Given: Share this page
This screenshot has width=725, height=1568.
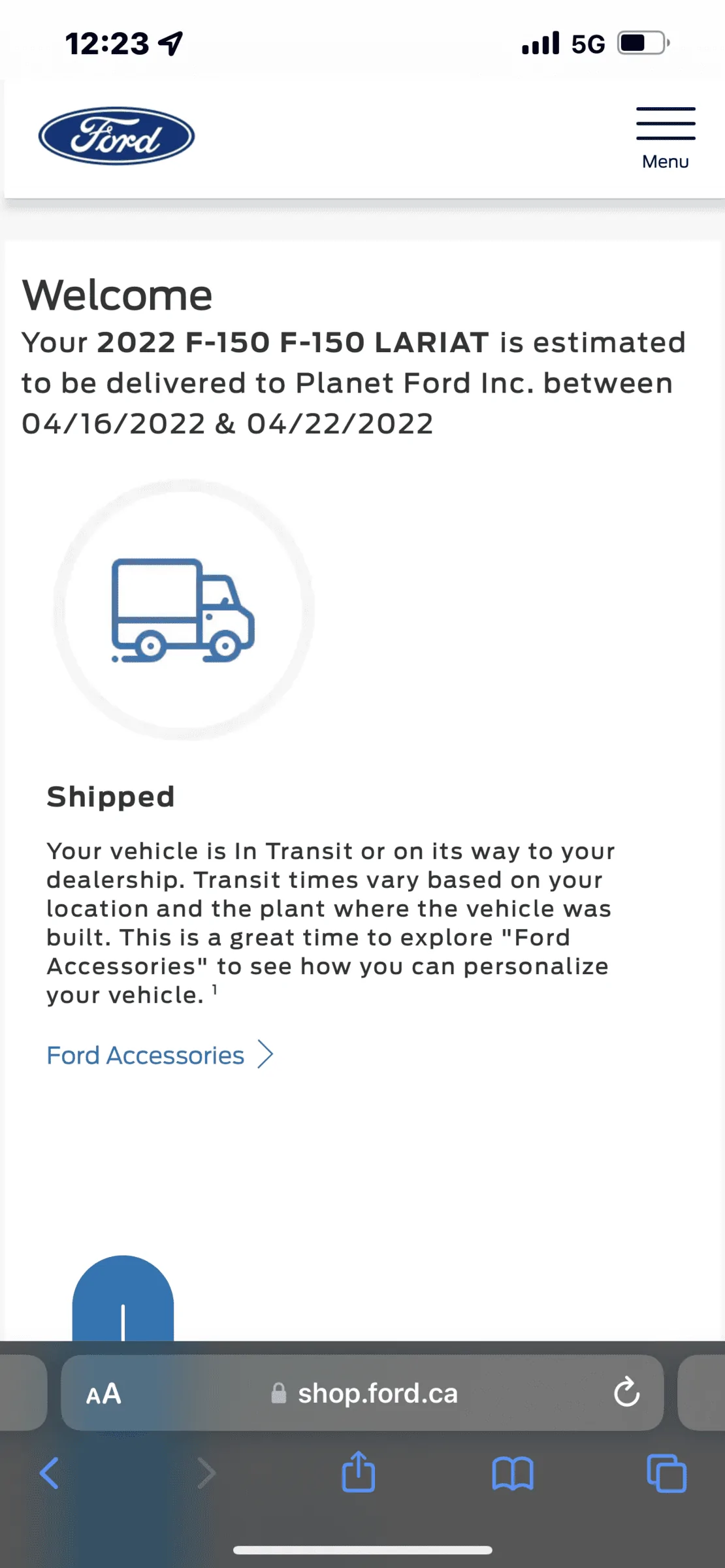Looking at the screenshot, I should click(x=358, y=1472).
